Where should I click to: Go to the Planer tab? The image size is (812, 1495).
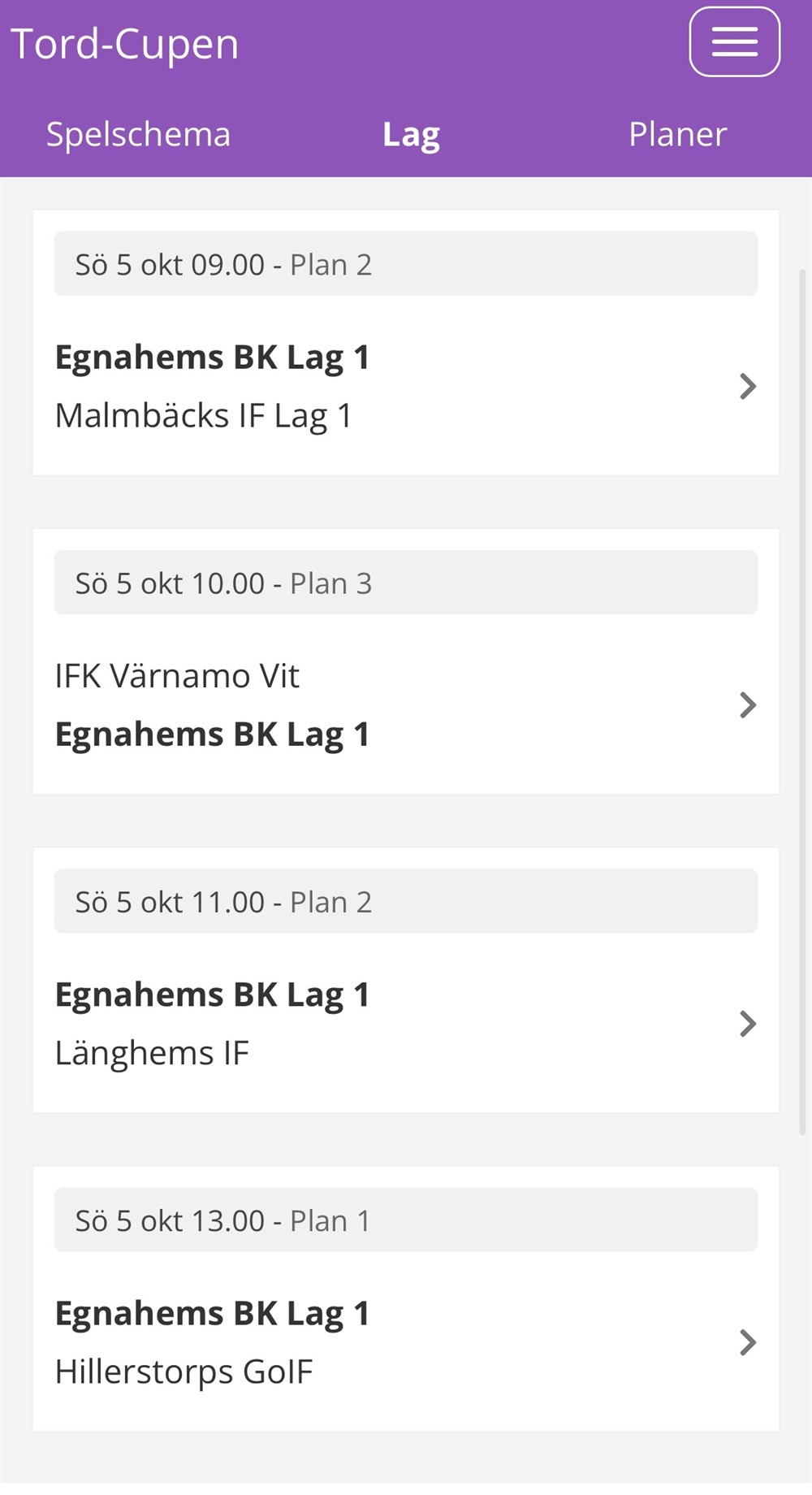677,134
